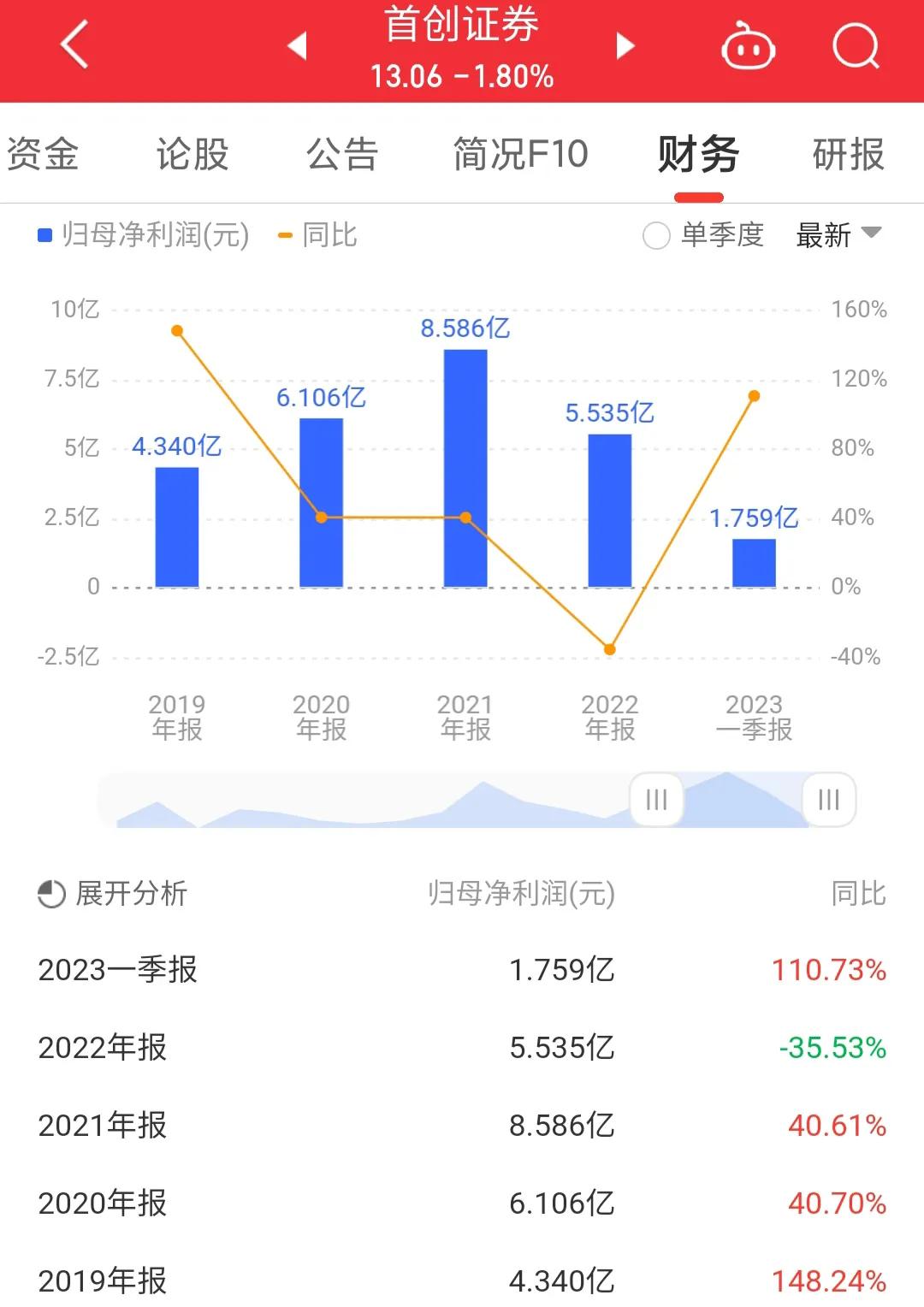Open the robot assistant icon

[x=749, y=47]
